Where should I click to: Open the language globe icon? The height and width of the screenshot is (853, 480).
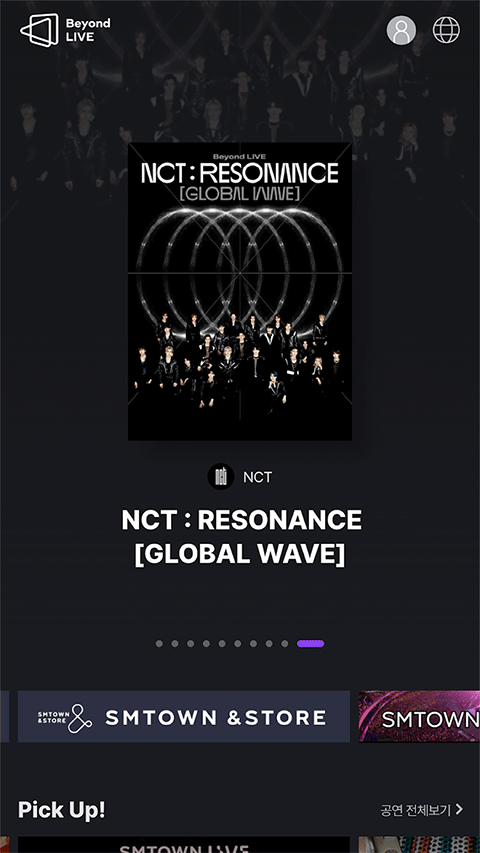pyautogui.click(x=446, y=30)
